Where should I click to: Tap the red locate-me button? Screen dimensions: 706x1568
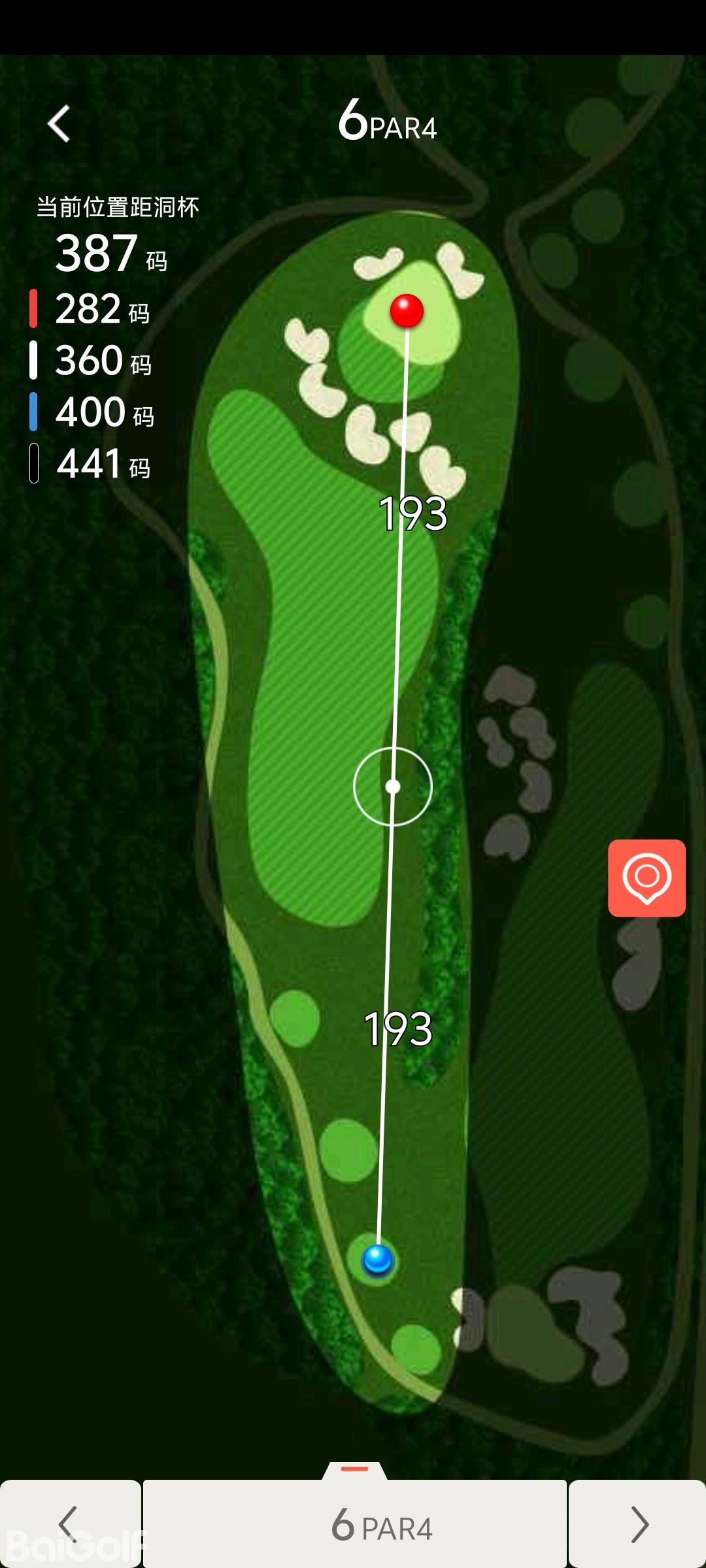pyautogui.click(x=647, y=878)
